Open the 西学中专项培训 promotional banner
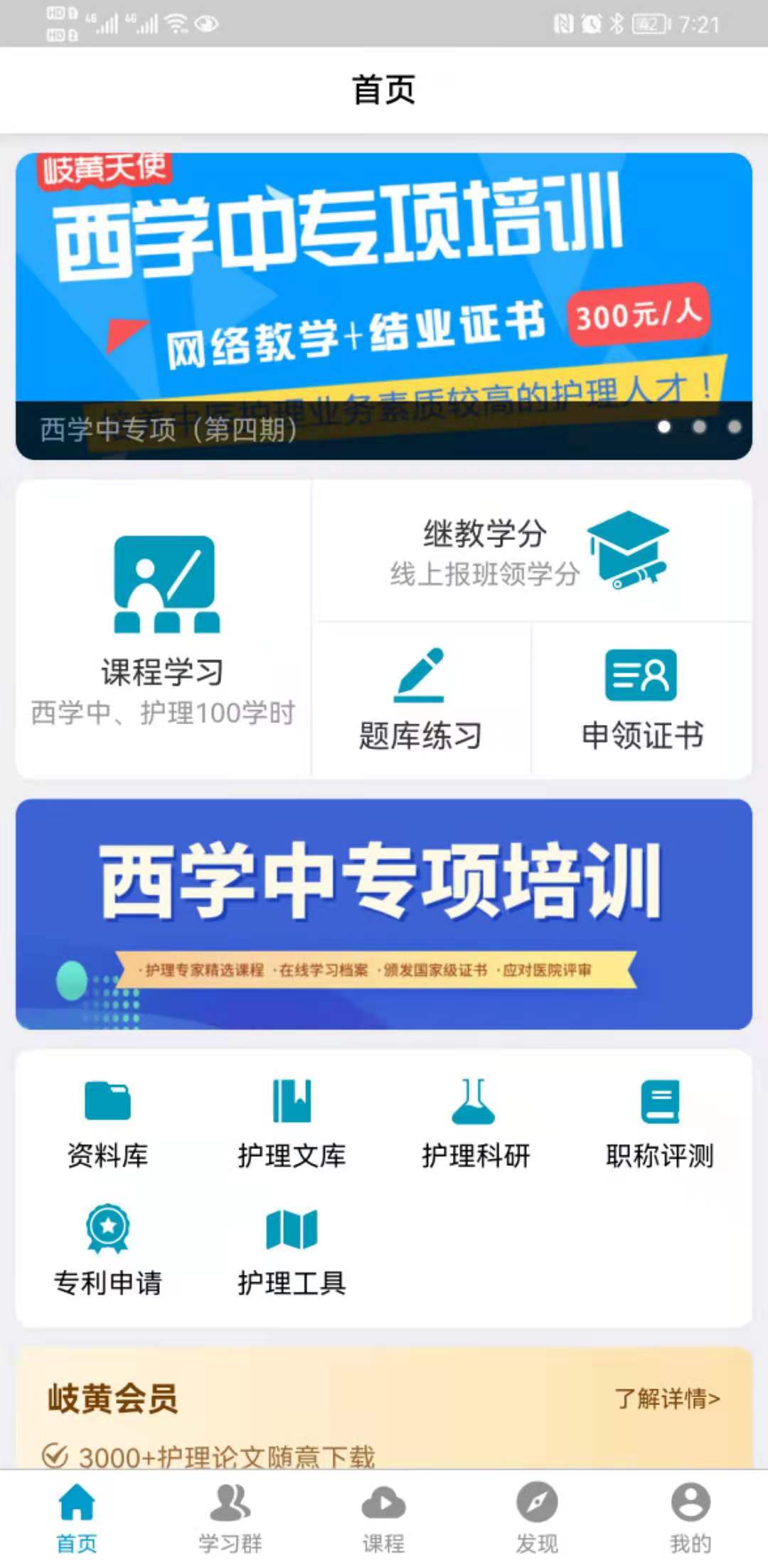768x1568 pixels. click(384, 285)
